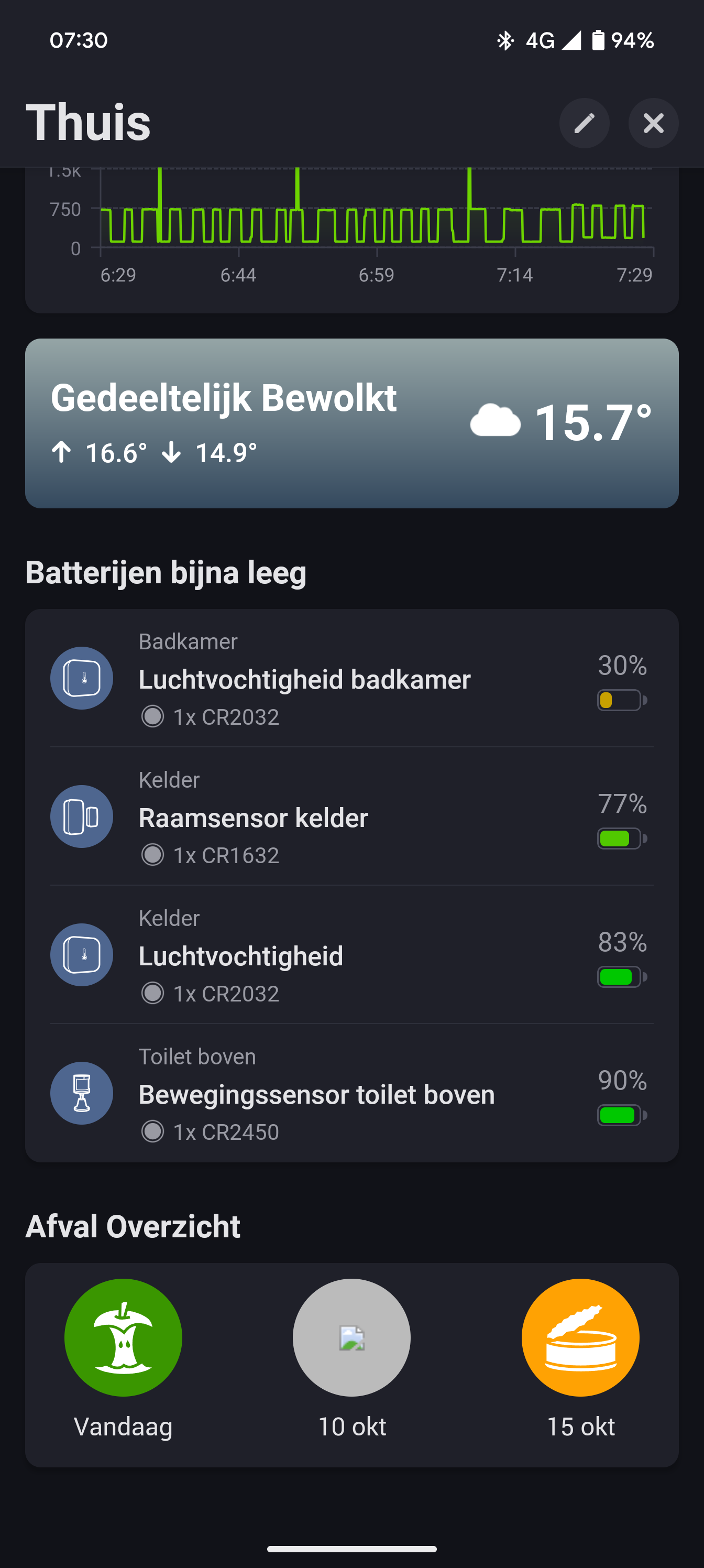Screen dimensions: 704x1568
Task: Open the Gedeeltelijk Bewolkt weather card
Action: 351,423
